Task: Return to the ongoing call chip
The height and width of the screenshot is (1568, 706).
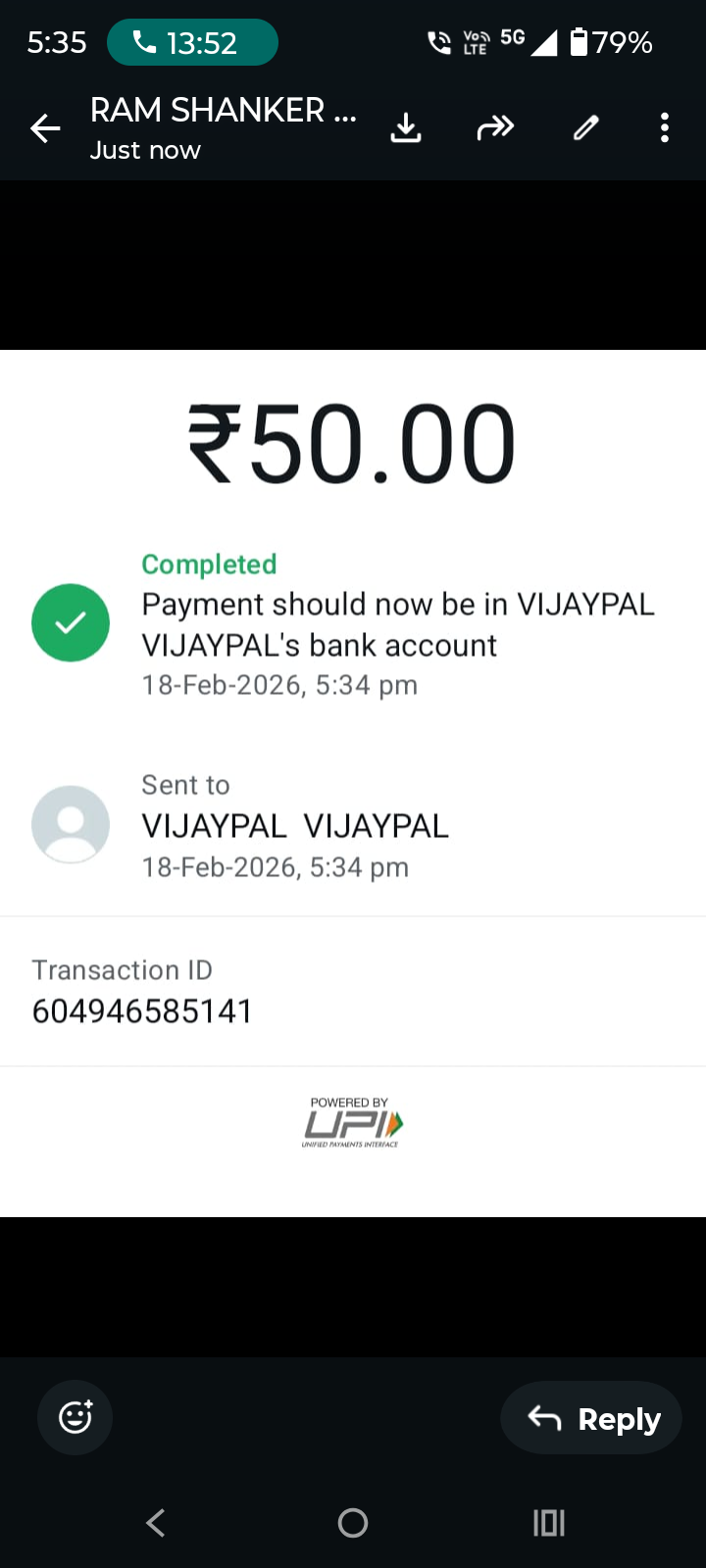Action: pyautogui.click(x=192, y=43)
